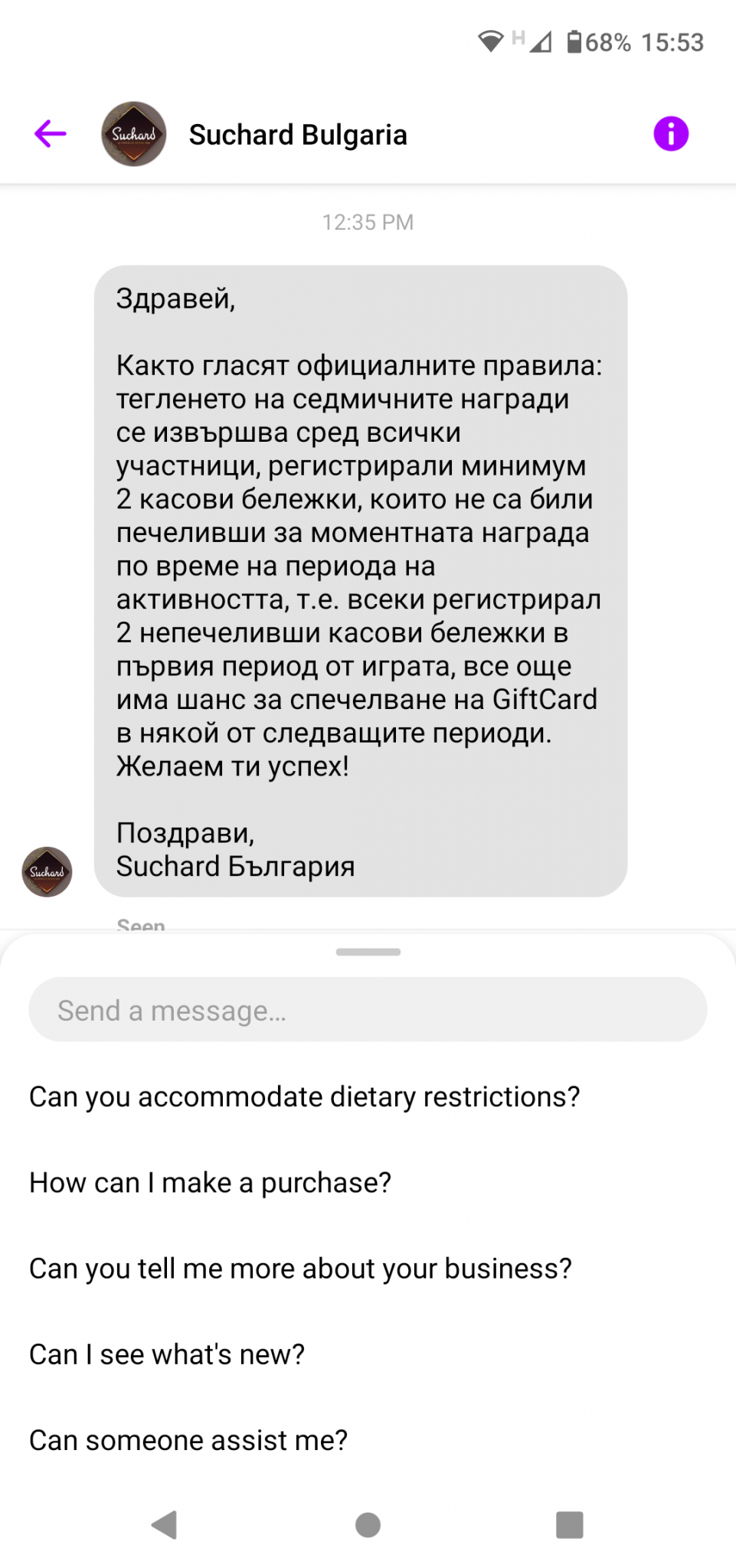Choose "How can I make a purchase?"
Viewport: 736px width, 1568px height.
pos(210,1183)
